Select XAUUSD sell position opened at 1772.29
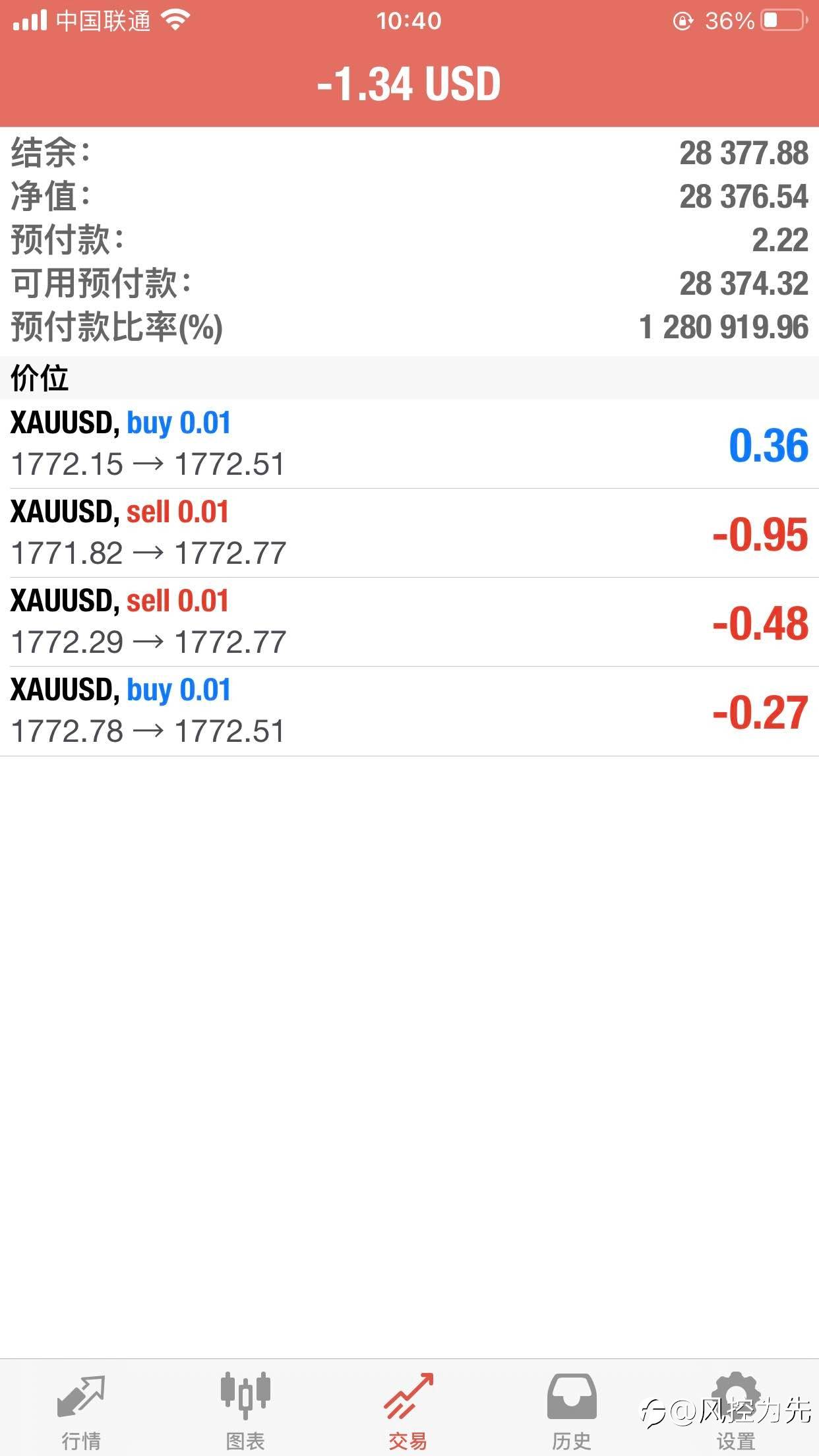 409,622
